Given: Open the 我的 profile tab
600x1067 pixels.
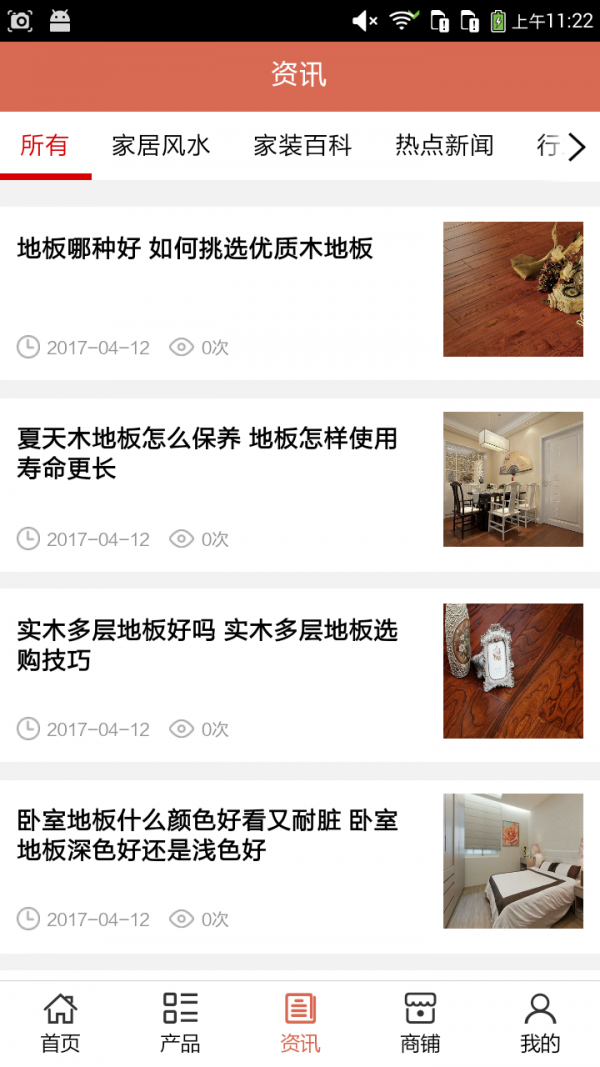Looking at the screenshot, I should click(540, 1023).
